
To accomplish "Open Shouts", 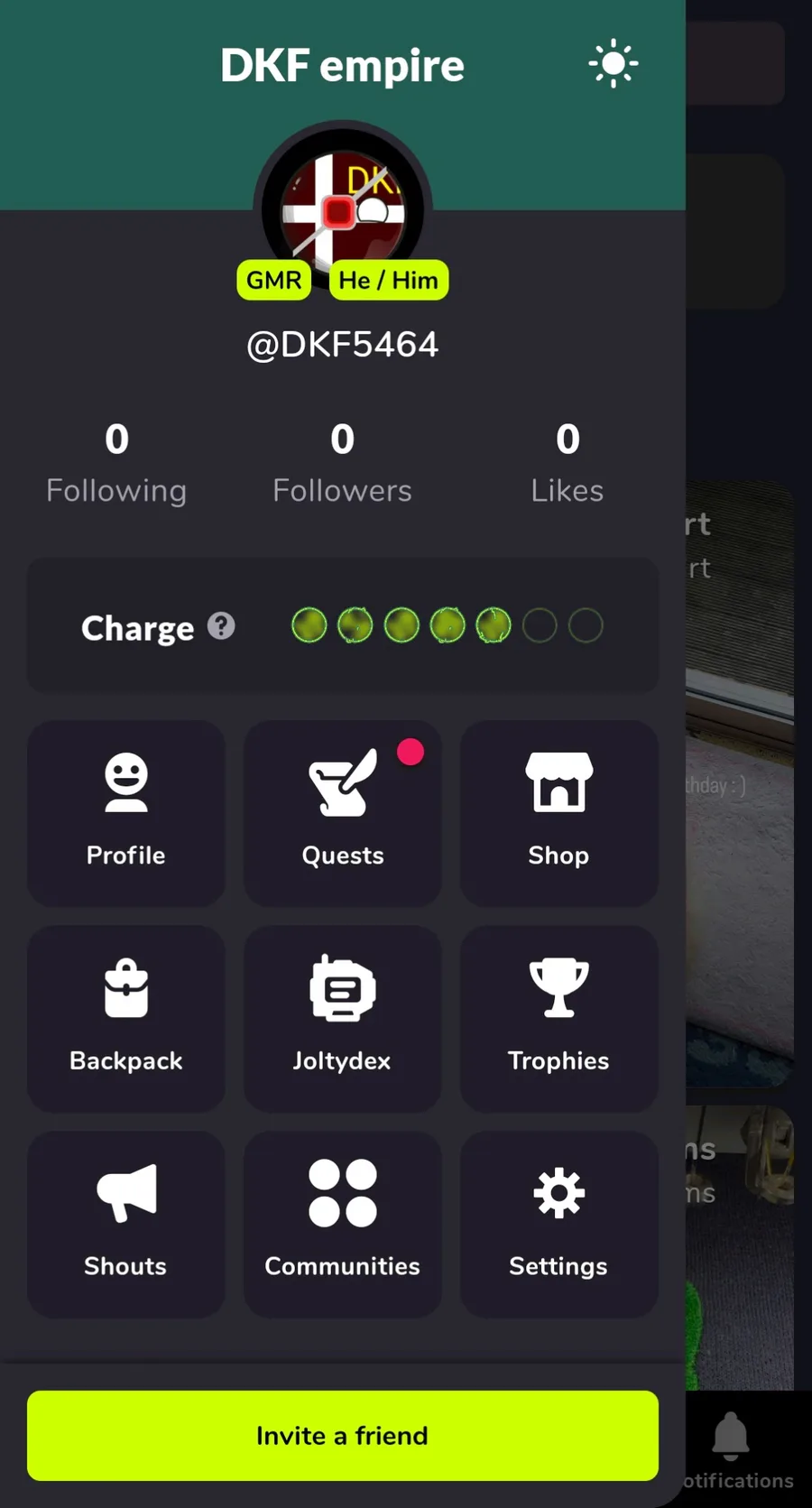I will [x=126, y=1224].
